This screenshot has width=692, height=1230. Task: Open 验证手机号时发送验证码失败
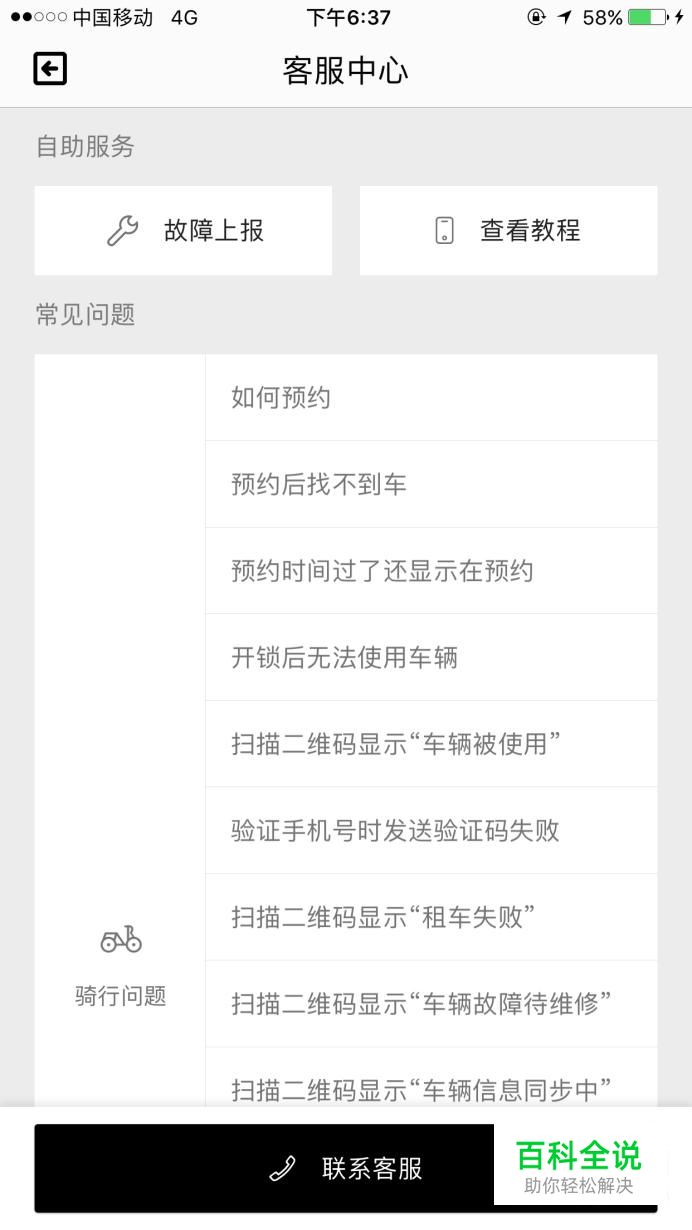coord(431,831)
